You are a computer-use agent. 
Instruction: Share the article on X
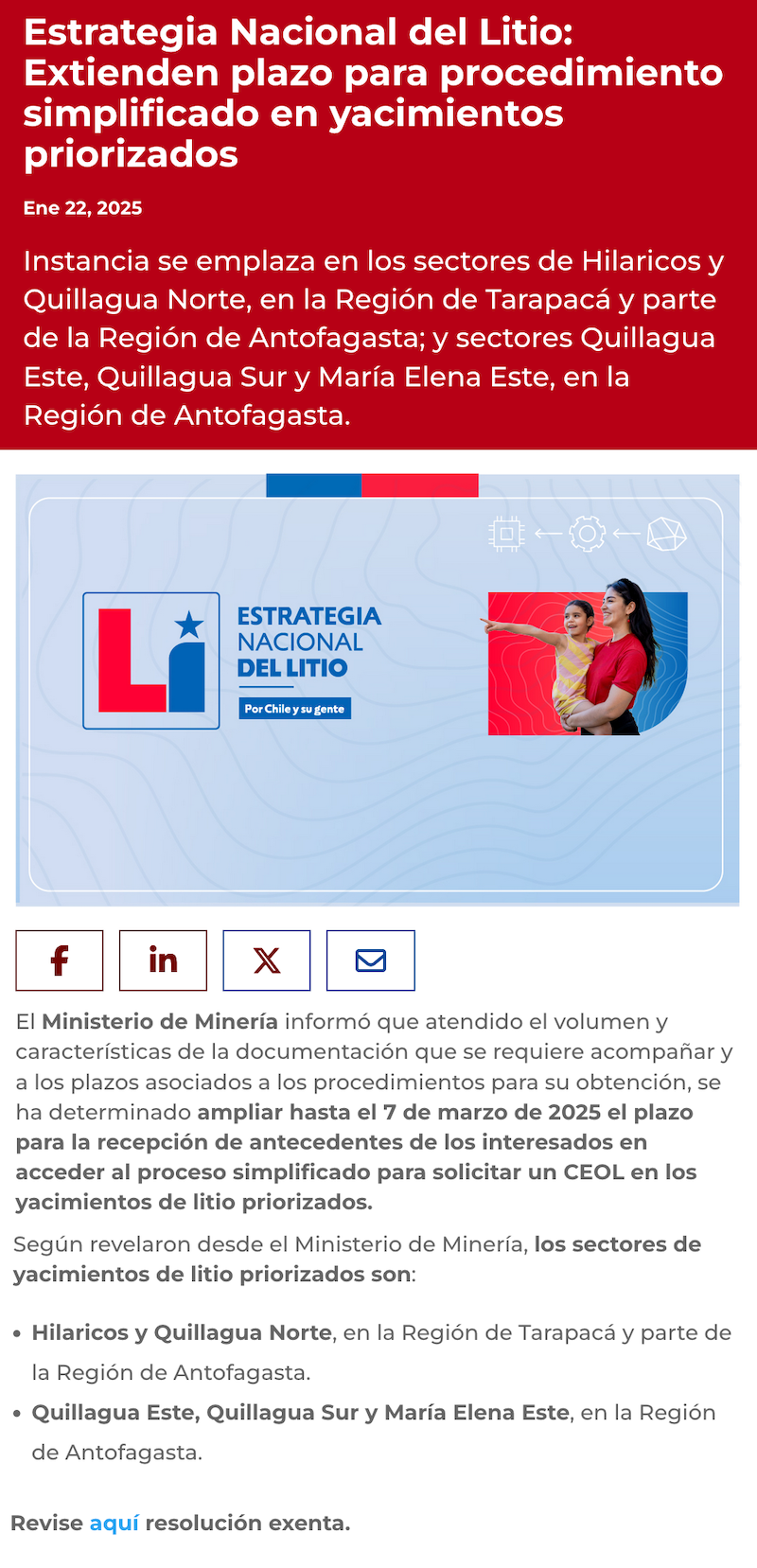pyautogui.click(x=267, y=960)
